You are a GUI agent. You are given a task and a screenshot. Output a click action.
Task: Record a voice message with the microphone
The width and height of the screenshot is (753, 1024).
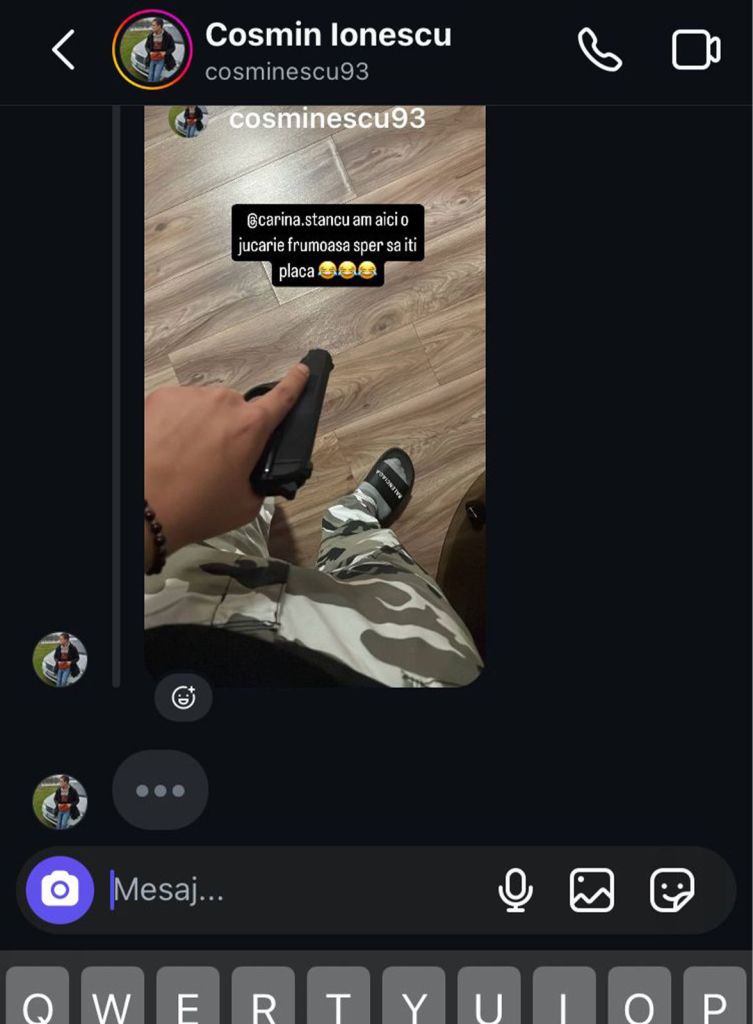point(516,889)
